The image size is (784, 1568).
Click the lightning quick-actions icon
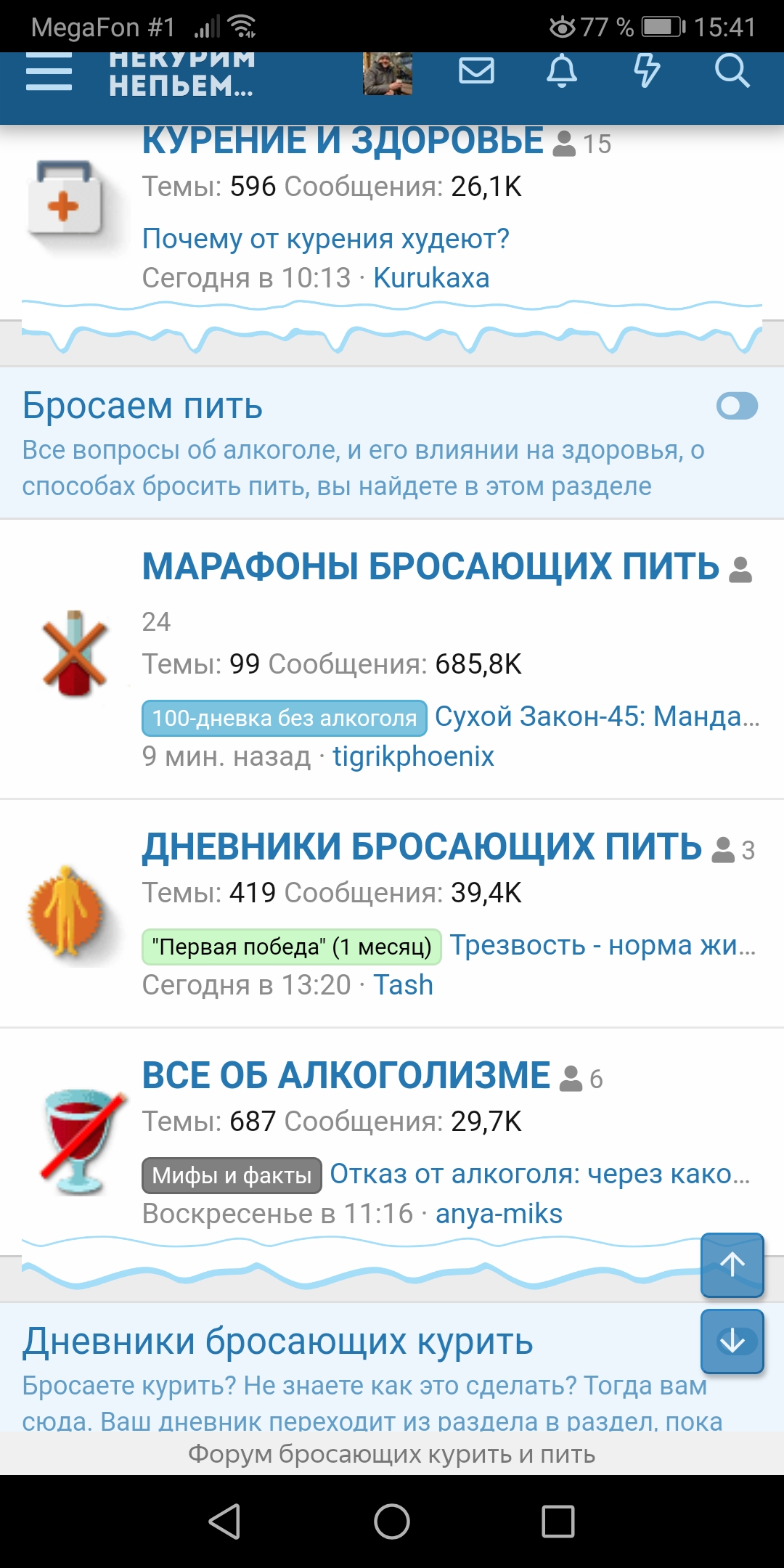point(648,73)
